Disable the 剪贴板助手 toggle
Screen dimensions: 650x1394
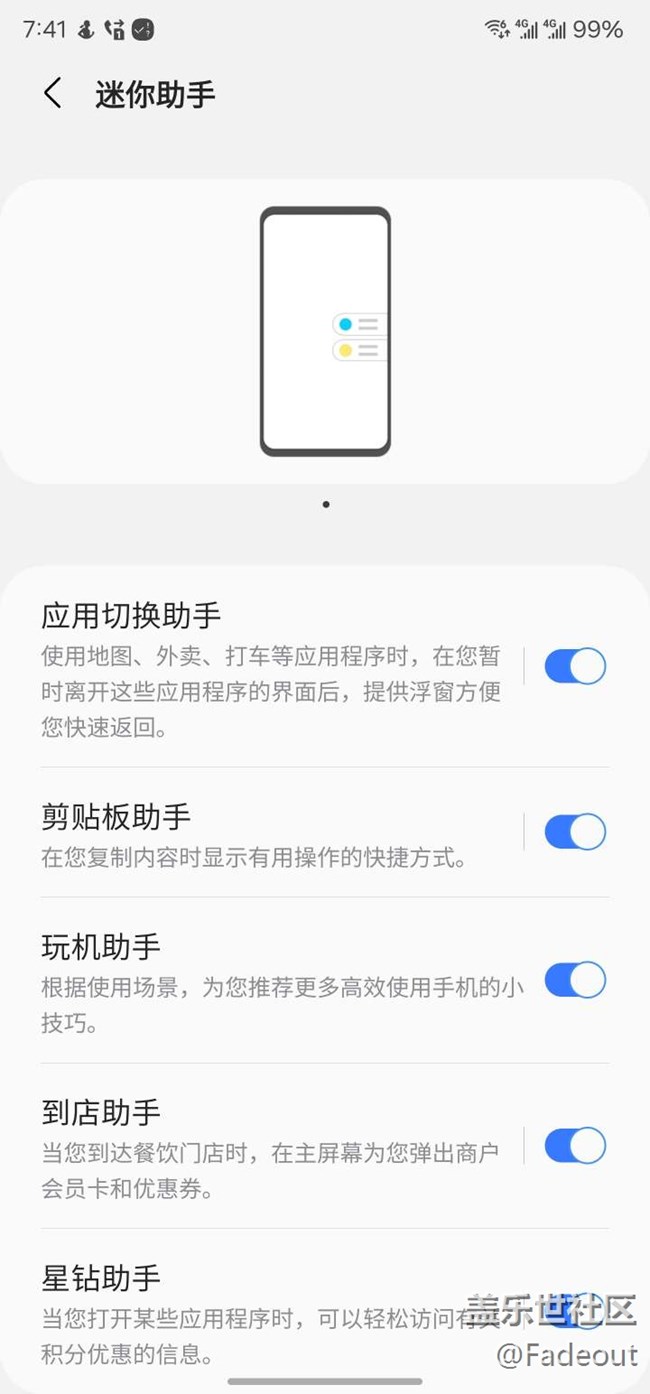click(x=575, y=832)
